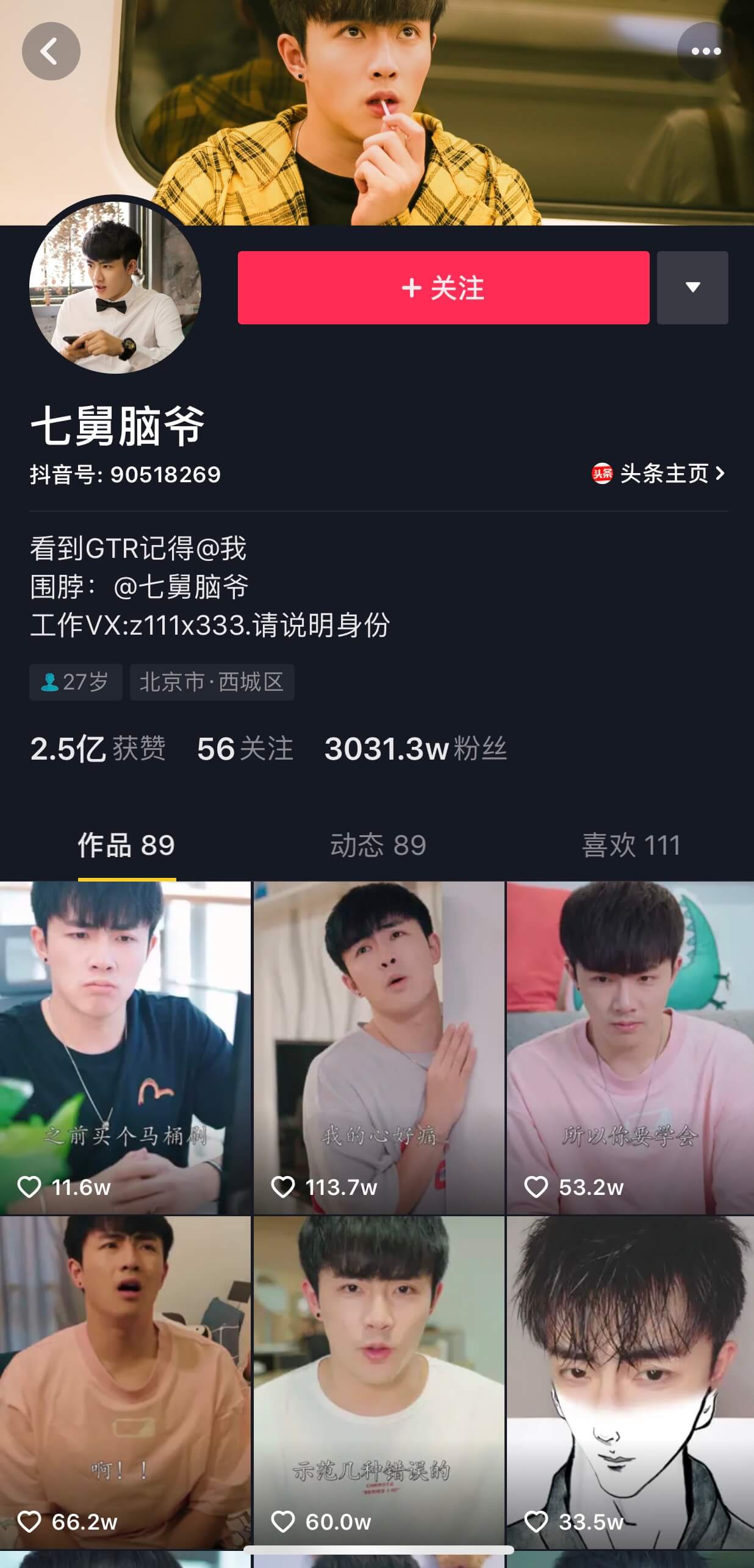Play the video with 113.7w likes
This screenshot has height=1568, width=754.
pyautogui.click(x=378, y=1047)
